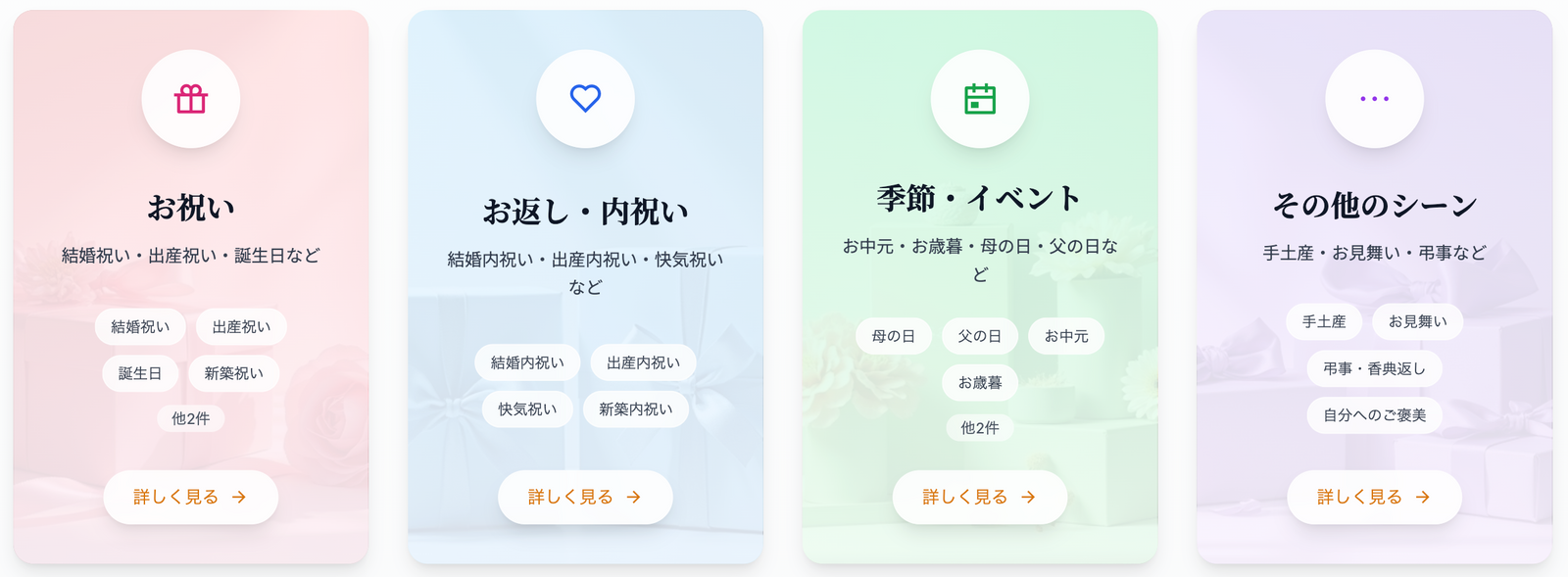This screenshot has height=577, width=1568.
Task: Open 詳しく見る in the その他のシーン card
Action: (1374, 498)
